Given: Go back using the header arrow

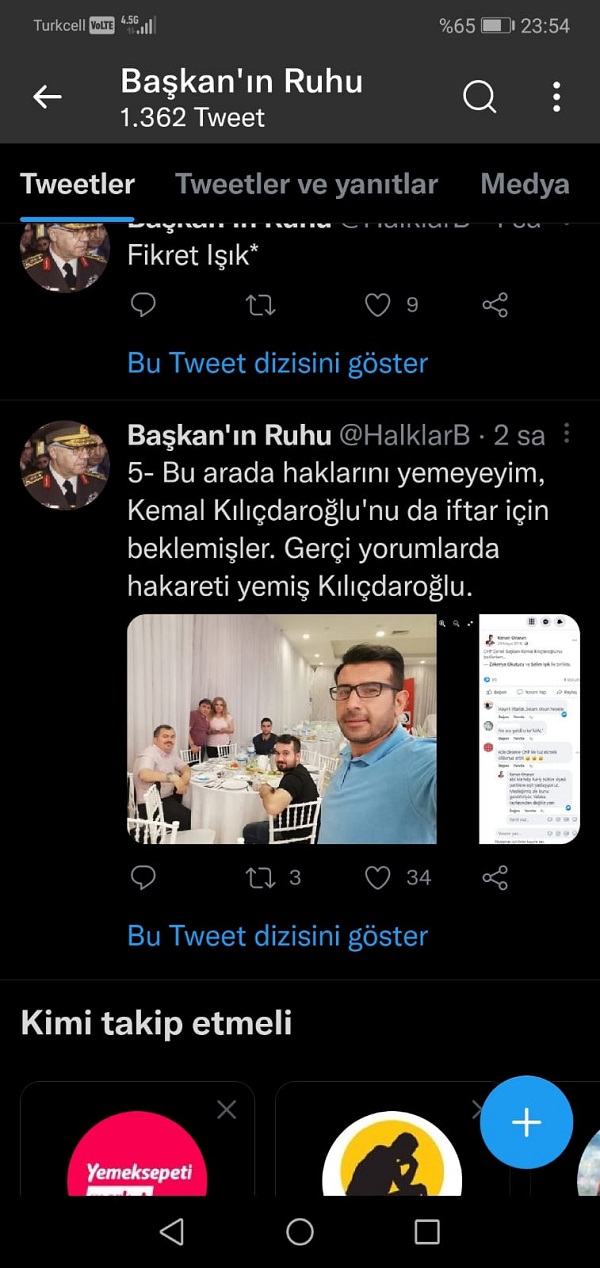Looking at the screenshot, I should tap(47, 97).
